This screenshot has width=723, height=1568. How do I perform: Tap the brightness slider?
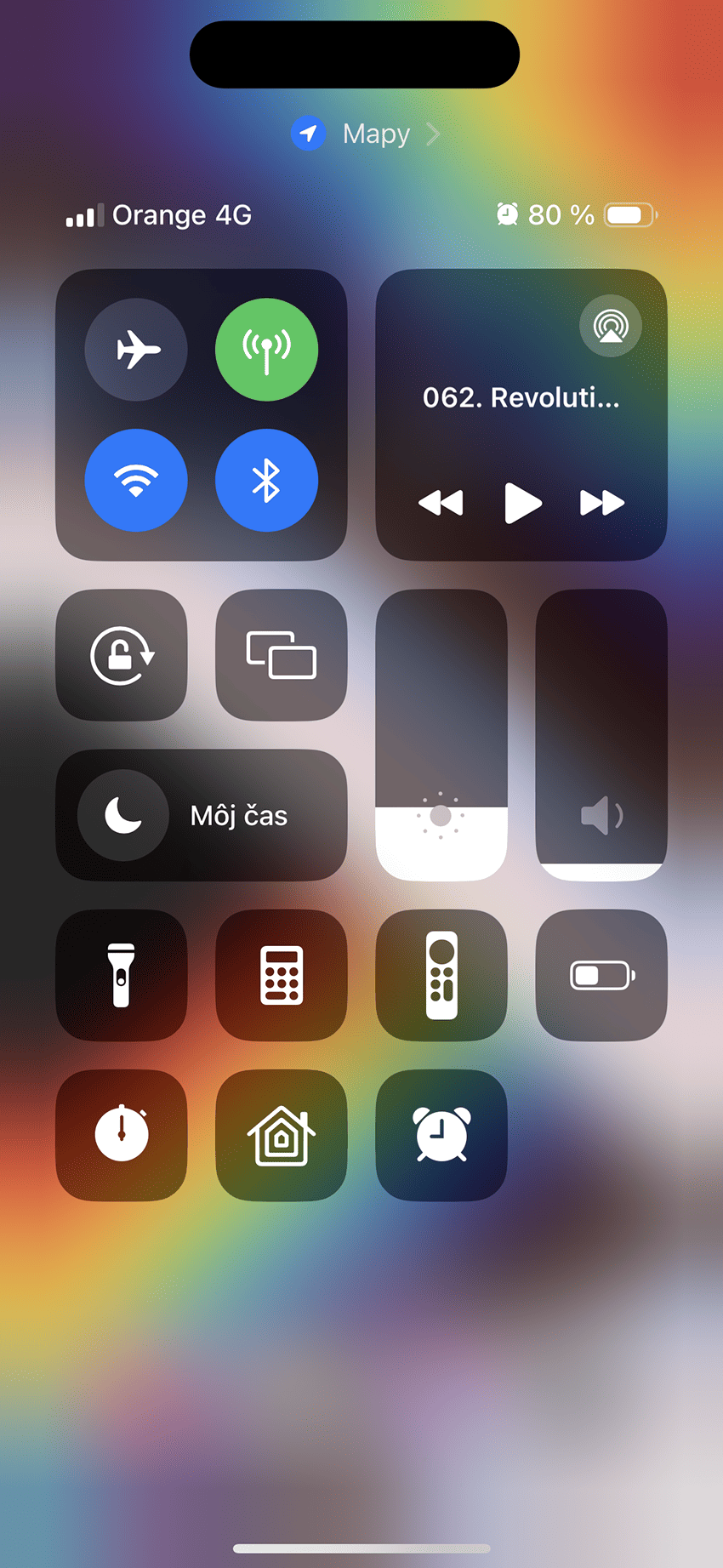tap(441, 735)
